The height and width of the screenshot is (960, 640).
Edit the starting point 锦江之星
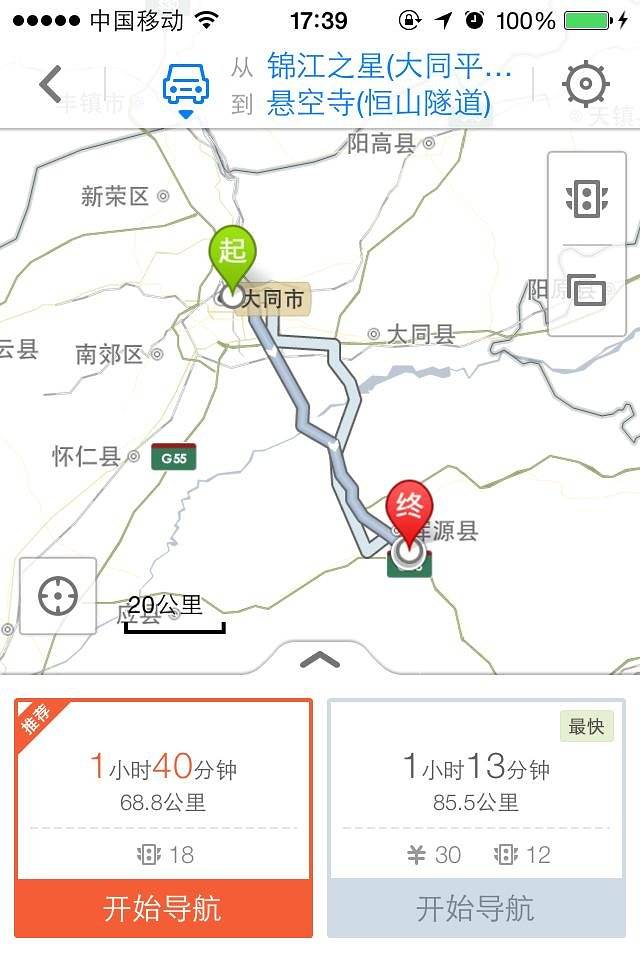point(389,67)
